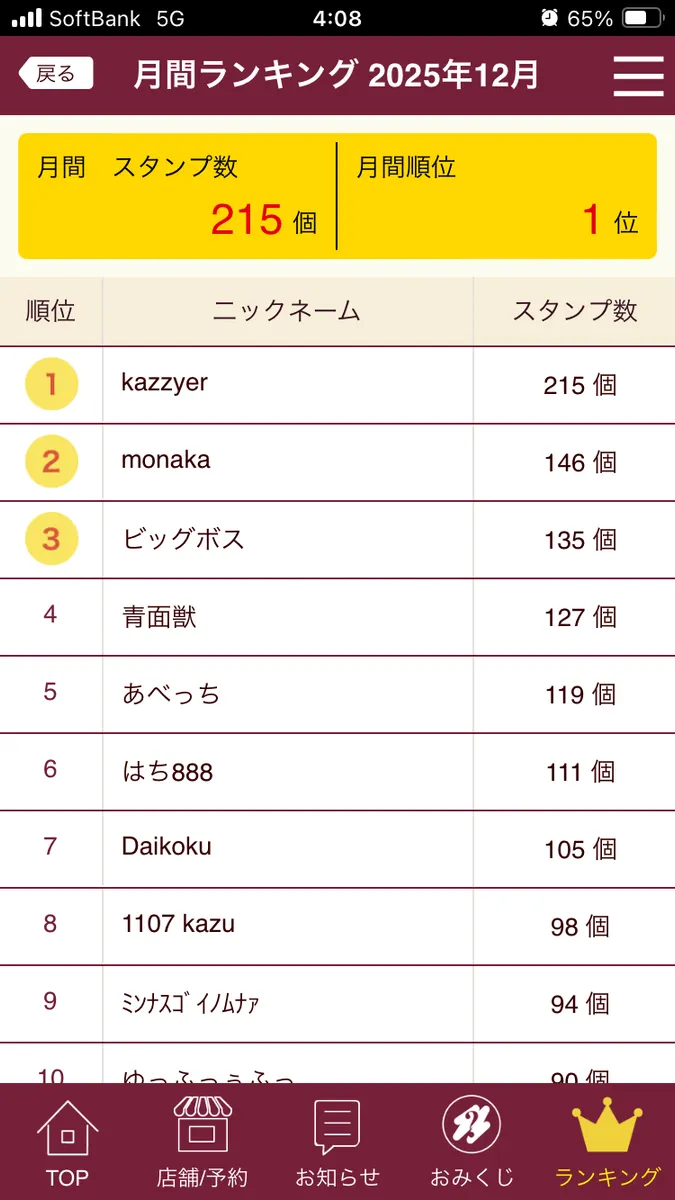The image size is (675, 1200).
Task: Open the 店舗/予約 tab
Action: pyautogui.click(x=202, y=1143)
